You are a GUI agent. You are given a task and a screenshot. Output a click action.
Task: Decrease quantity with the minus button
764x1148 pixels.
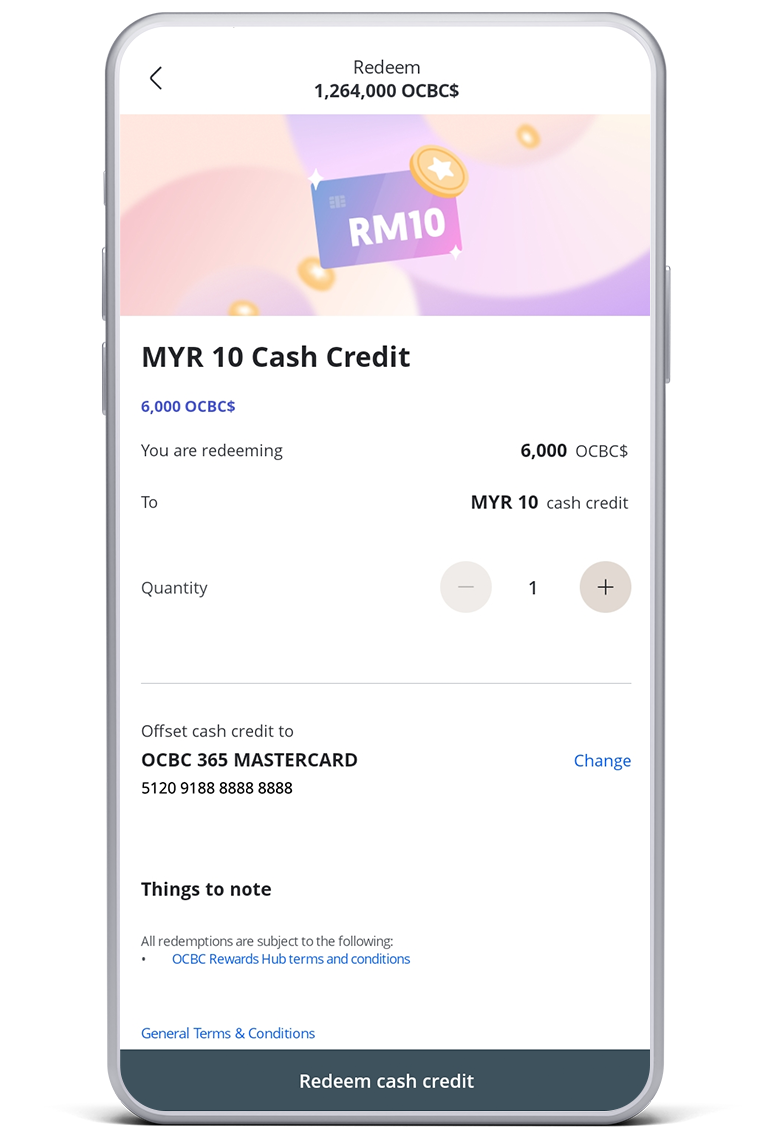click(466, 587)
